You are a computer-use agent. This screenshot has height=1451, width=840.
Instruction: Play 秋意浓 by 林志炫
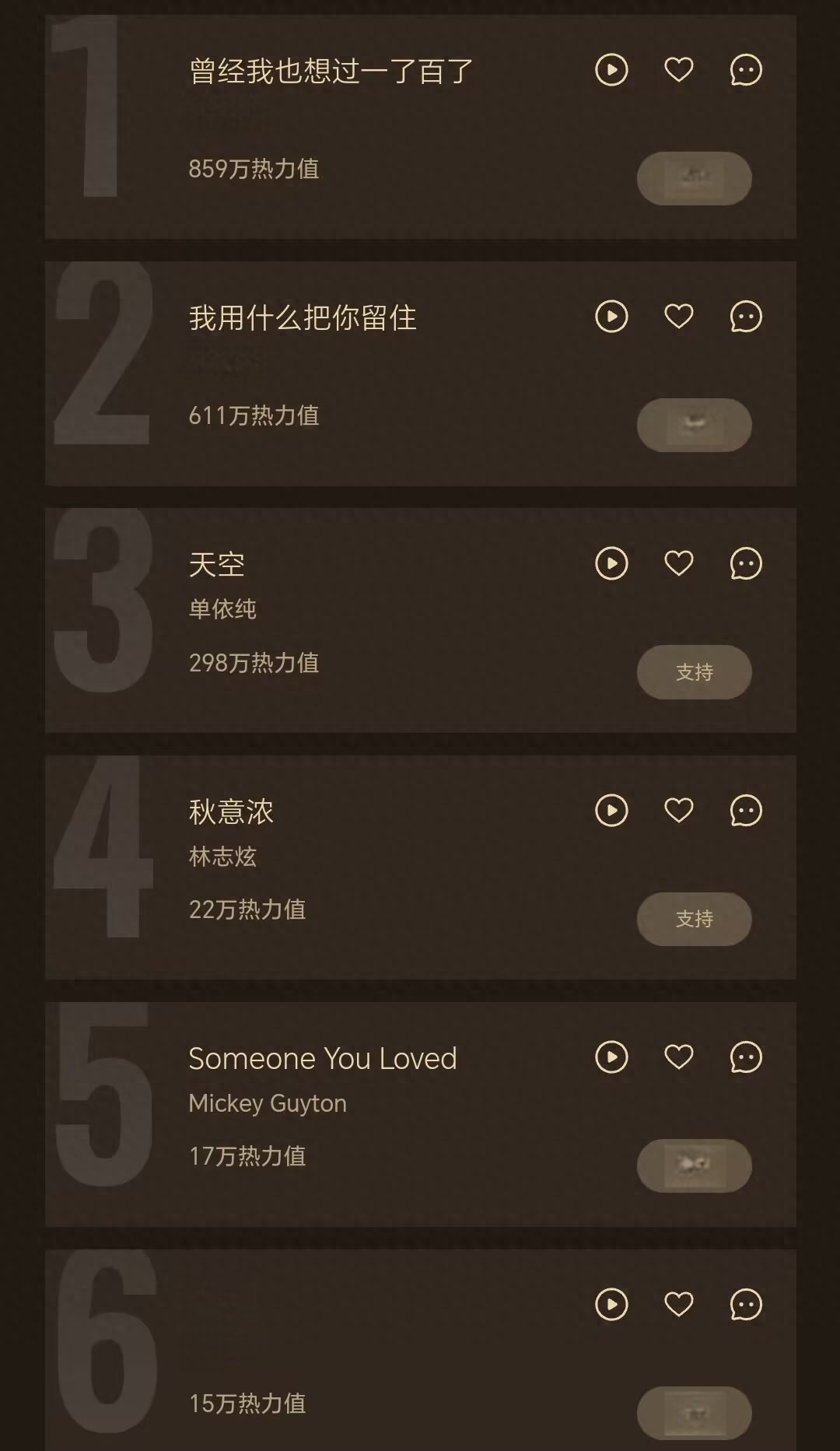pyautogui.click(x=611, y=810)
